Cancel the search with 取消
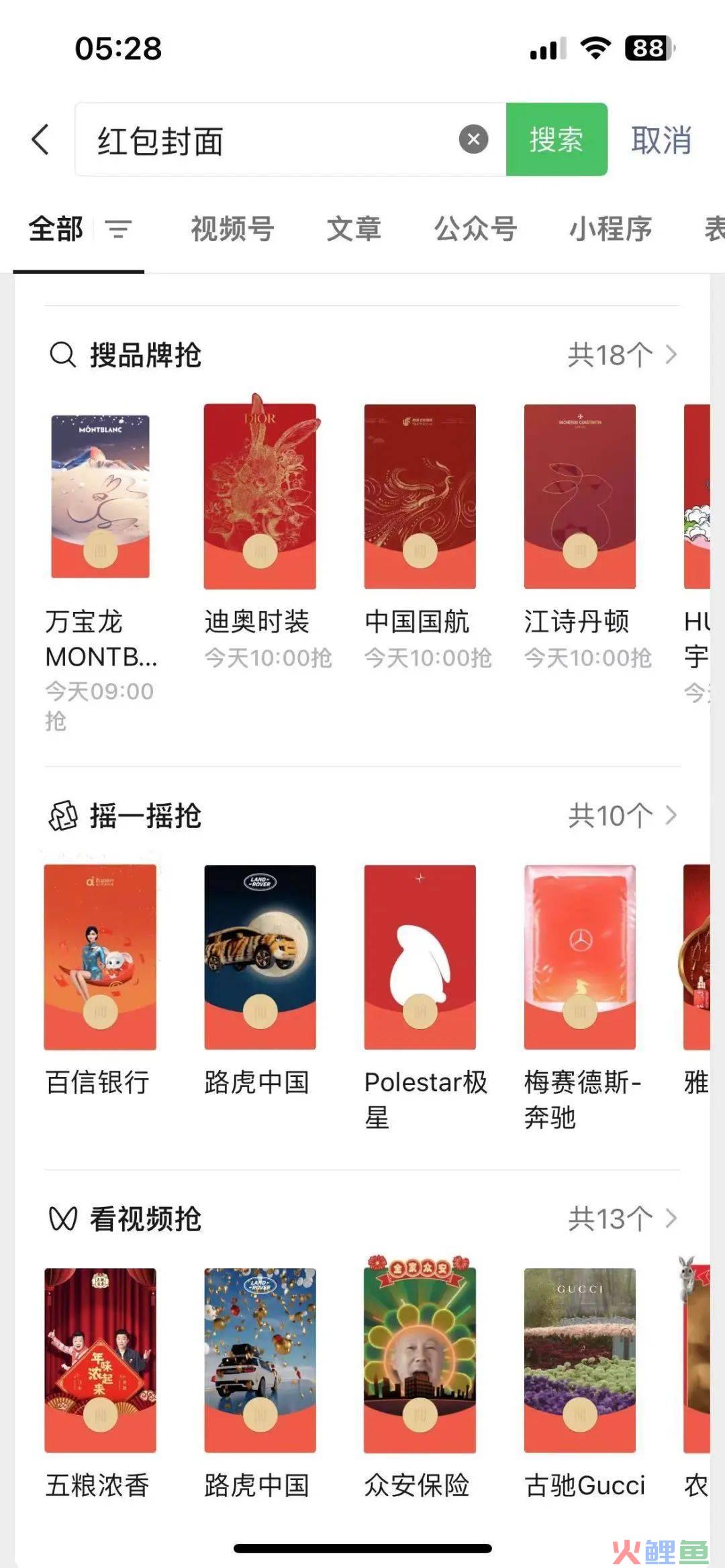 click(661, 140)
